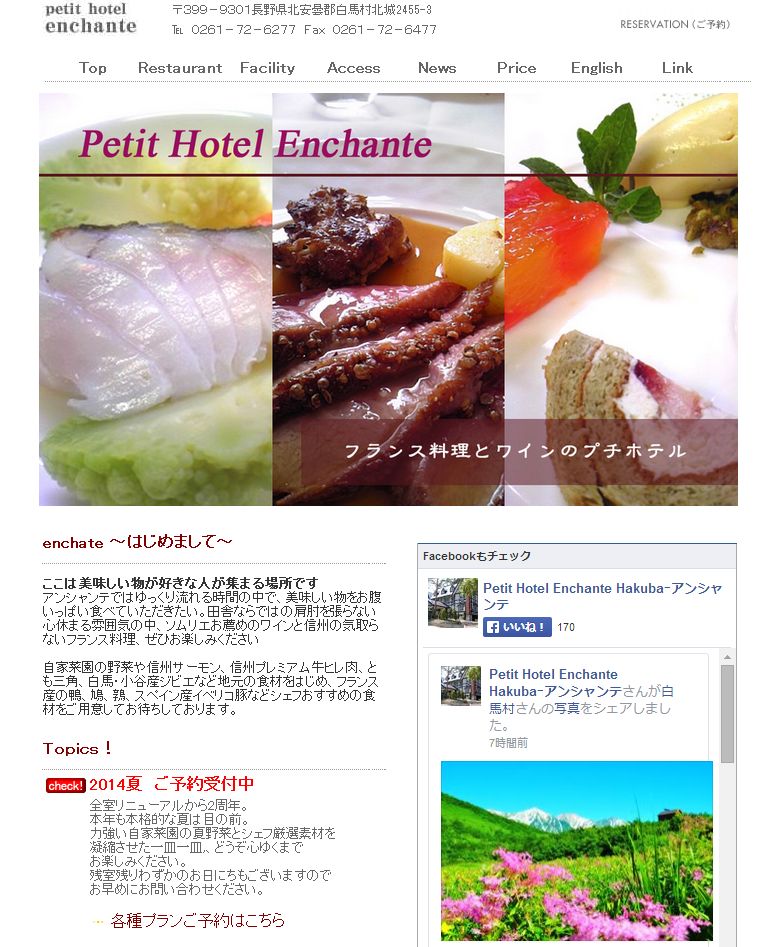Open the Restaurant page
This screenshot has width=776, height=947.
(x=180, y=68)
